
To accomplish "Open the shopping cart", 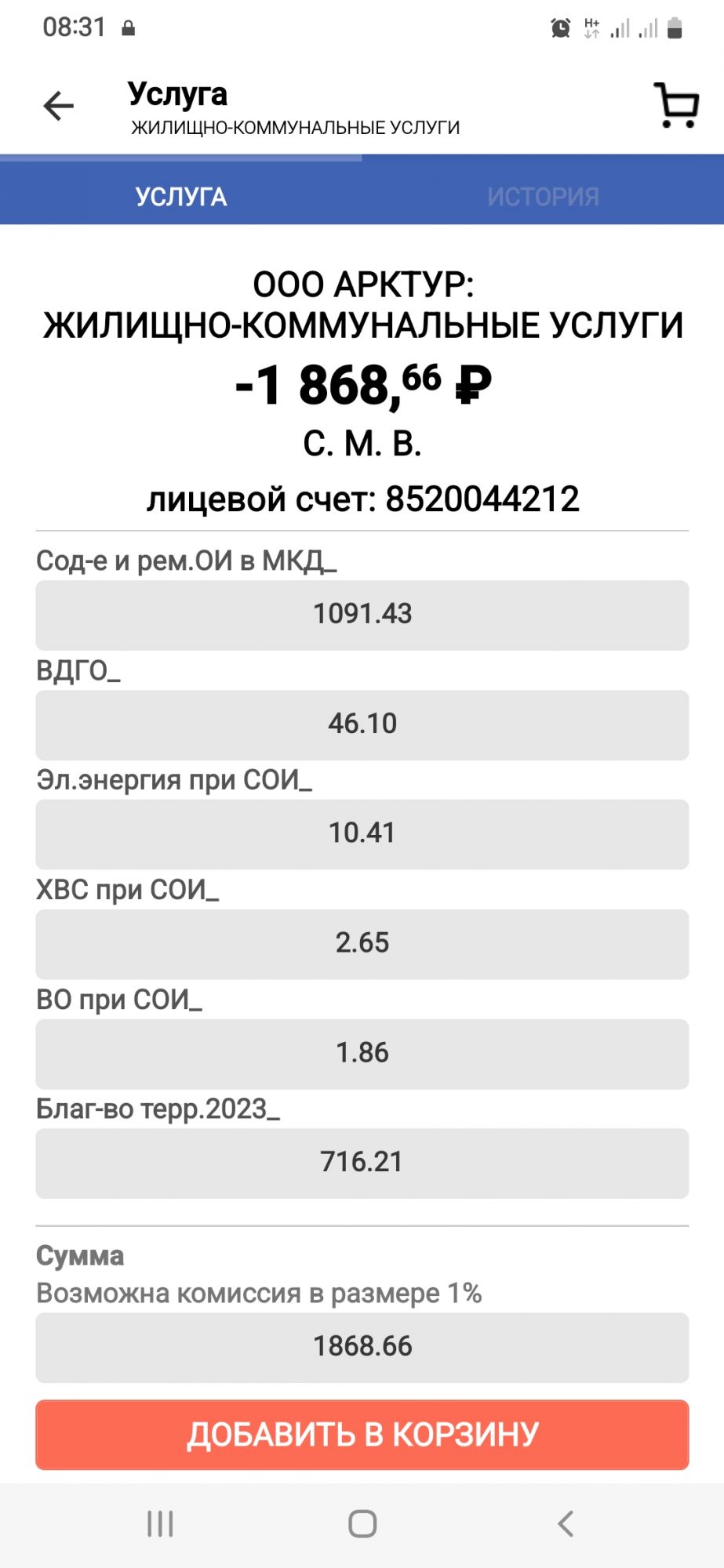I will [x=675, y=105].
